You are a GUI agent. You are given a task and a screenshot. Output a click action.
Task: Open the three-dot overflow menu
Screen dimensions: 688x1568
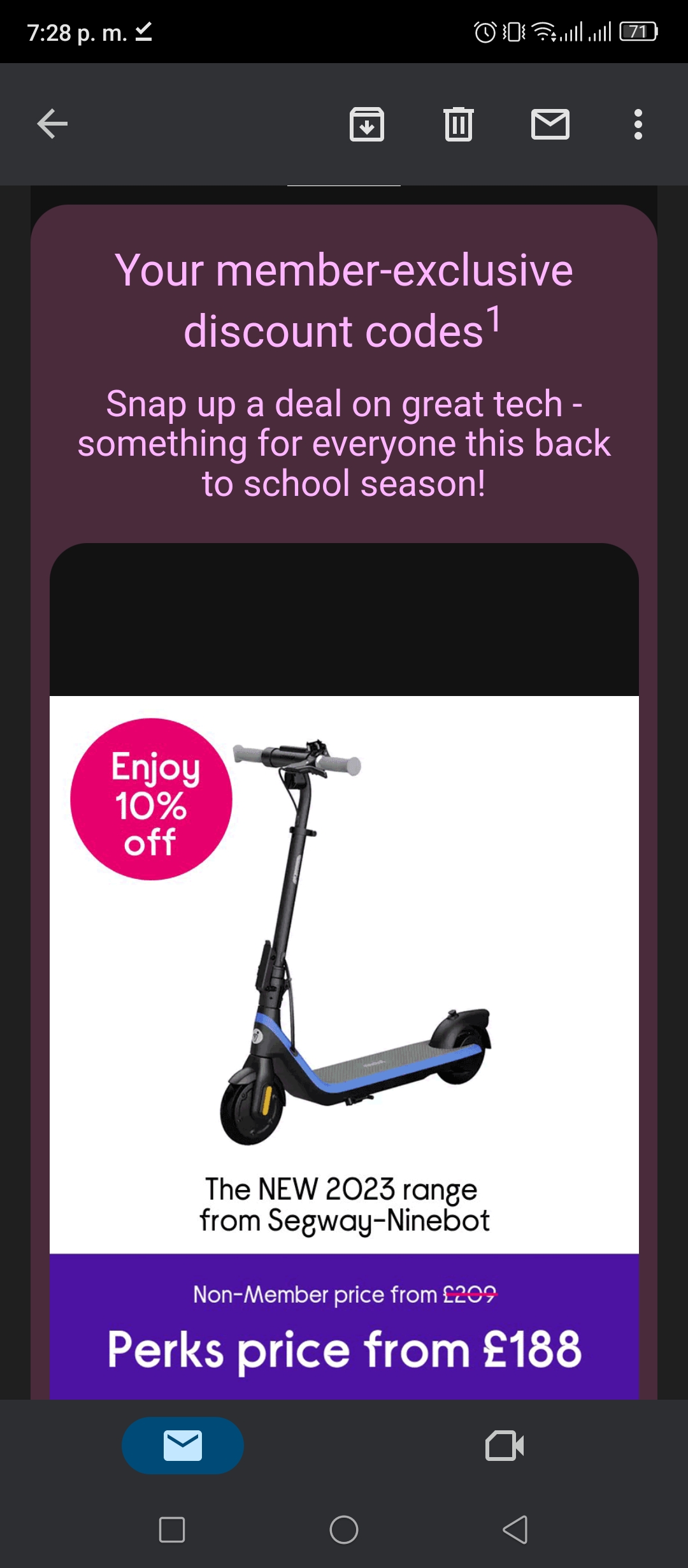pyautogui.click(x=638, y=124)
